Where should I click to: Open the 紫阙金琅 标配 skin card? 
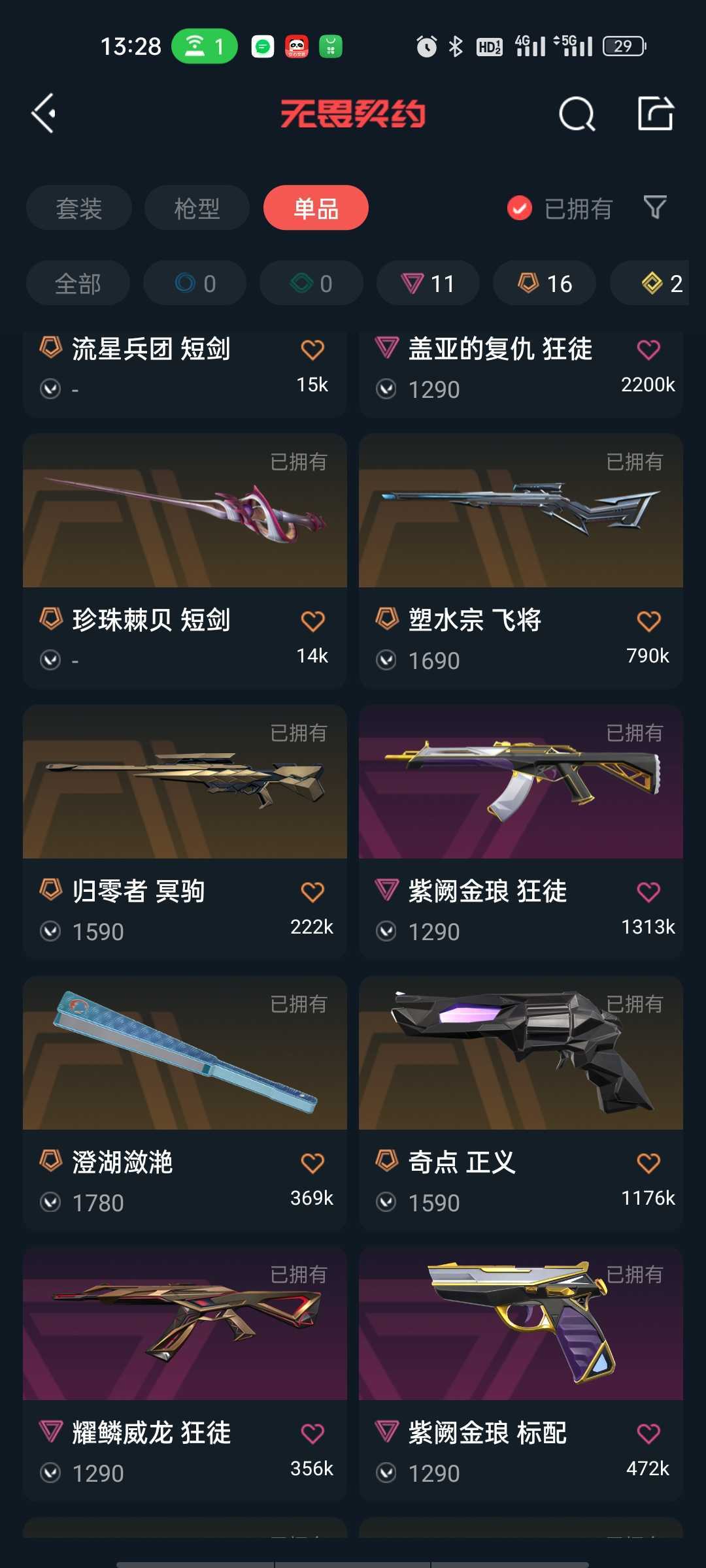pos(521,1374)
